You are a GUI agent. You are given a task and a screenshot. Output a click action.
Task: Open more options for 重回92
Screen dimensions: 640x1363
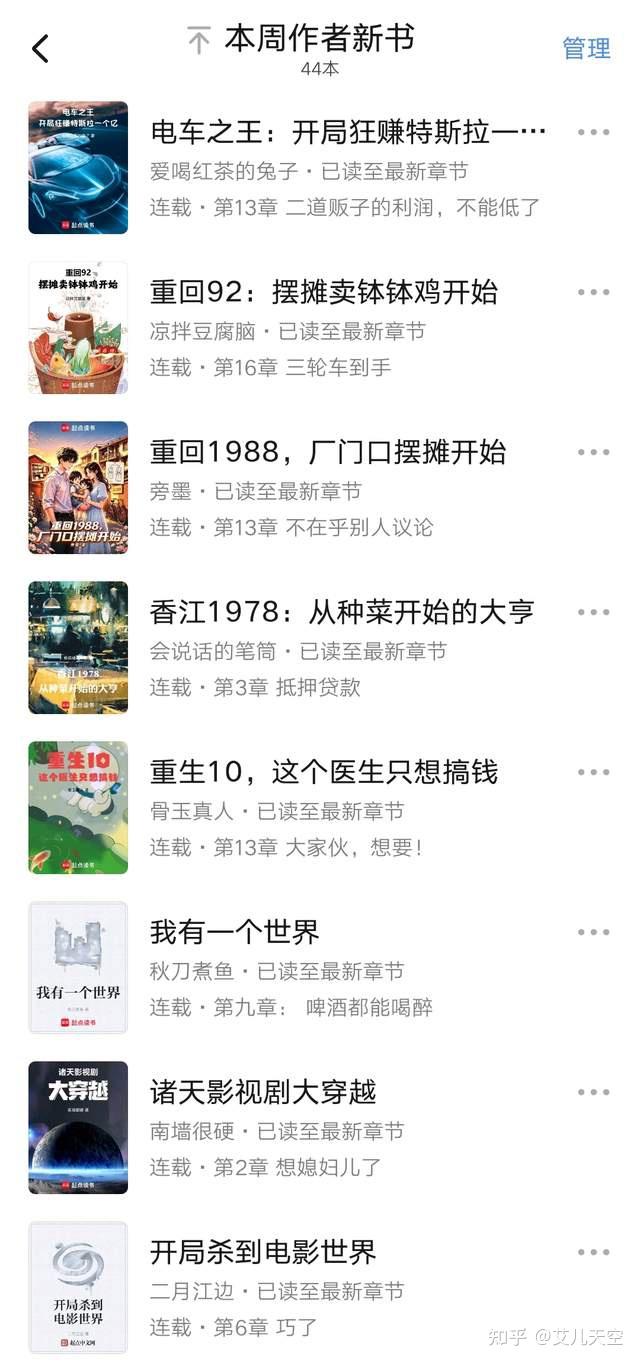click(593, 292)
